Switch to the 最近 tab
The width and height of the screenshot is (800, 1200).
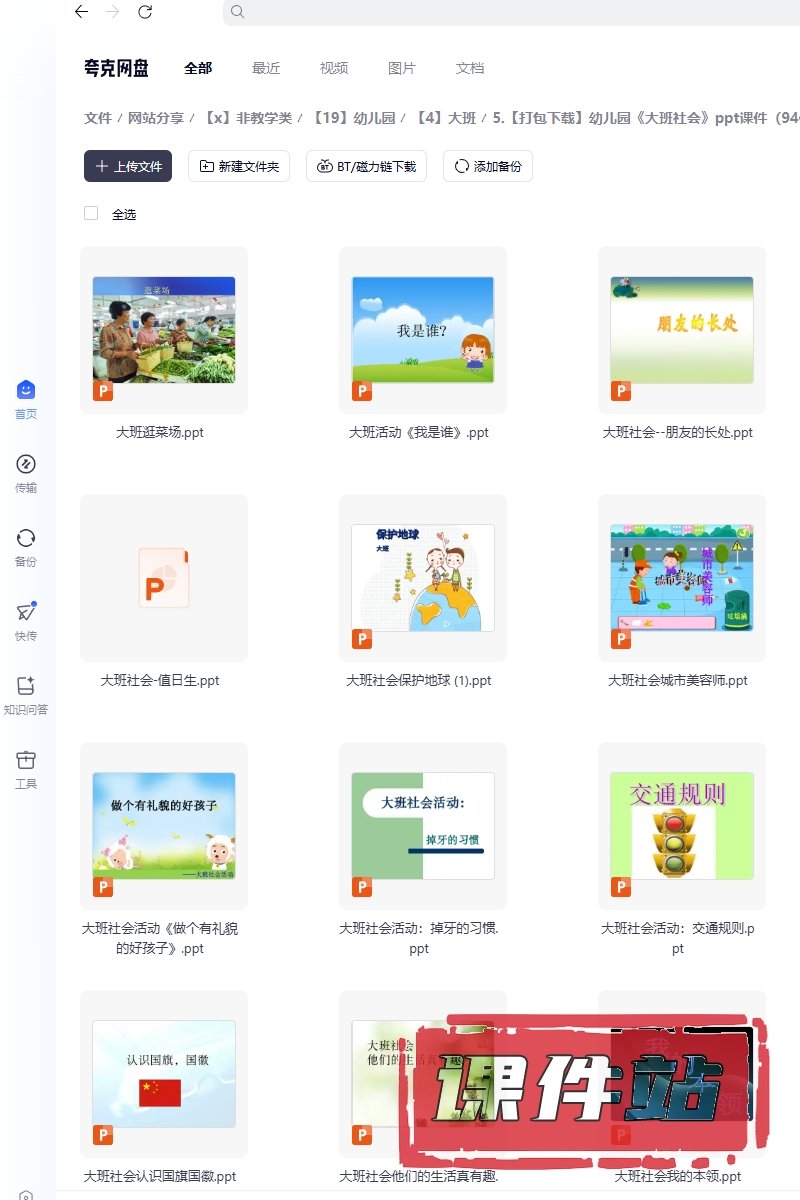click(x=266, y=68)
